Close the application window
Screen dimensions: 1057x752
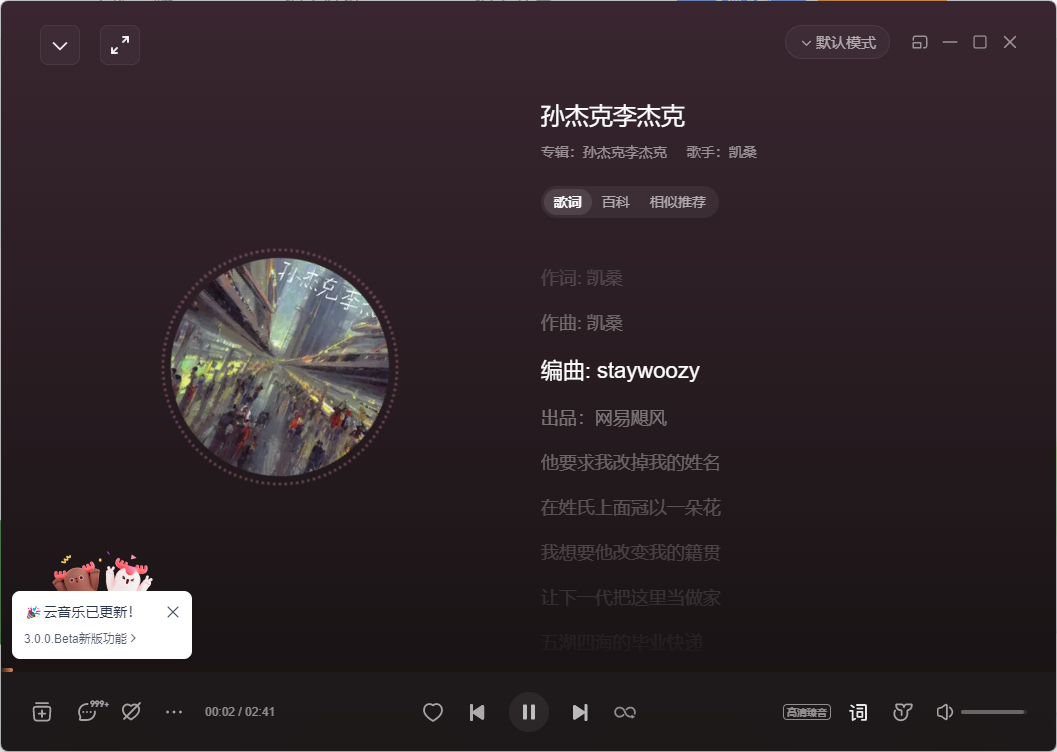click(x=1010, y=42)
